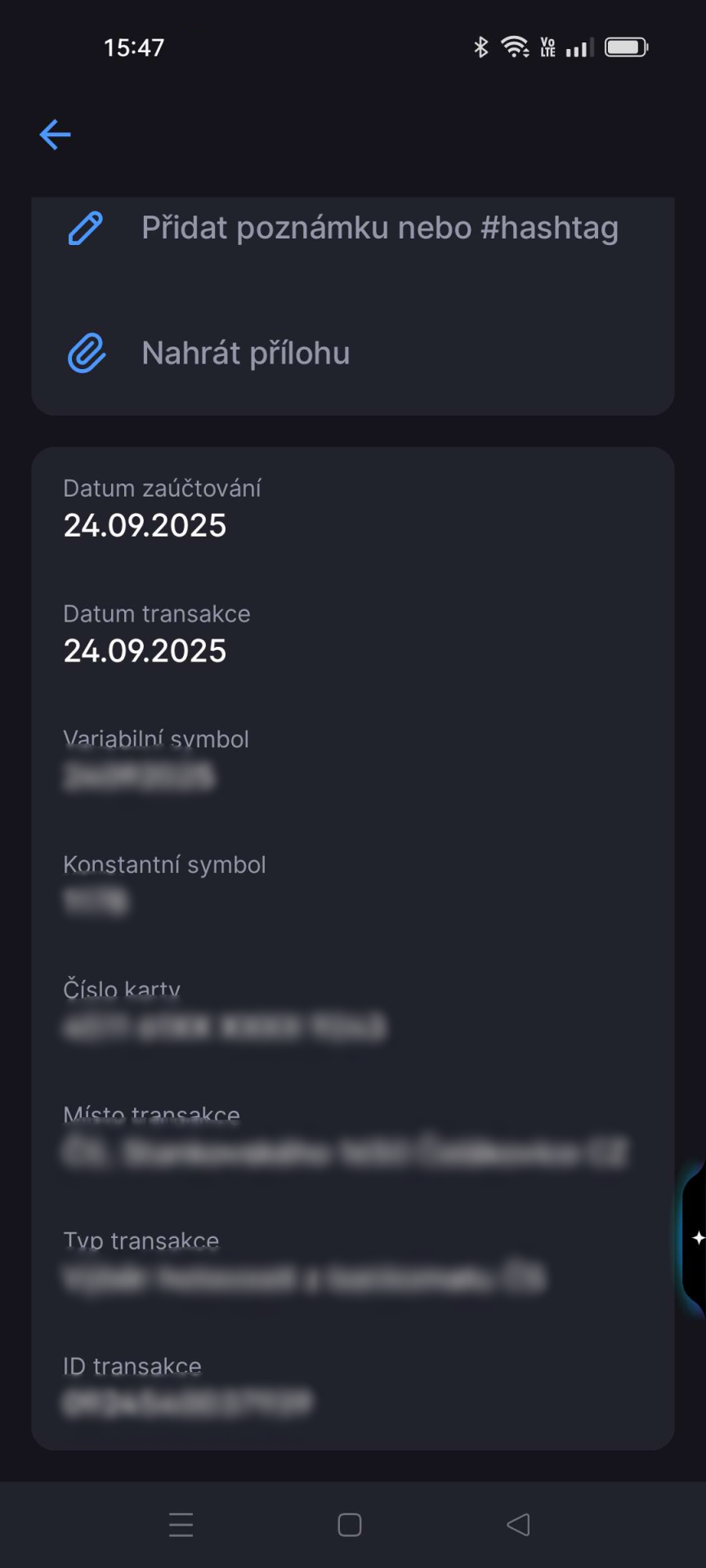Tap the Wi-Fi indicator in the status bar

[515, 47]
